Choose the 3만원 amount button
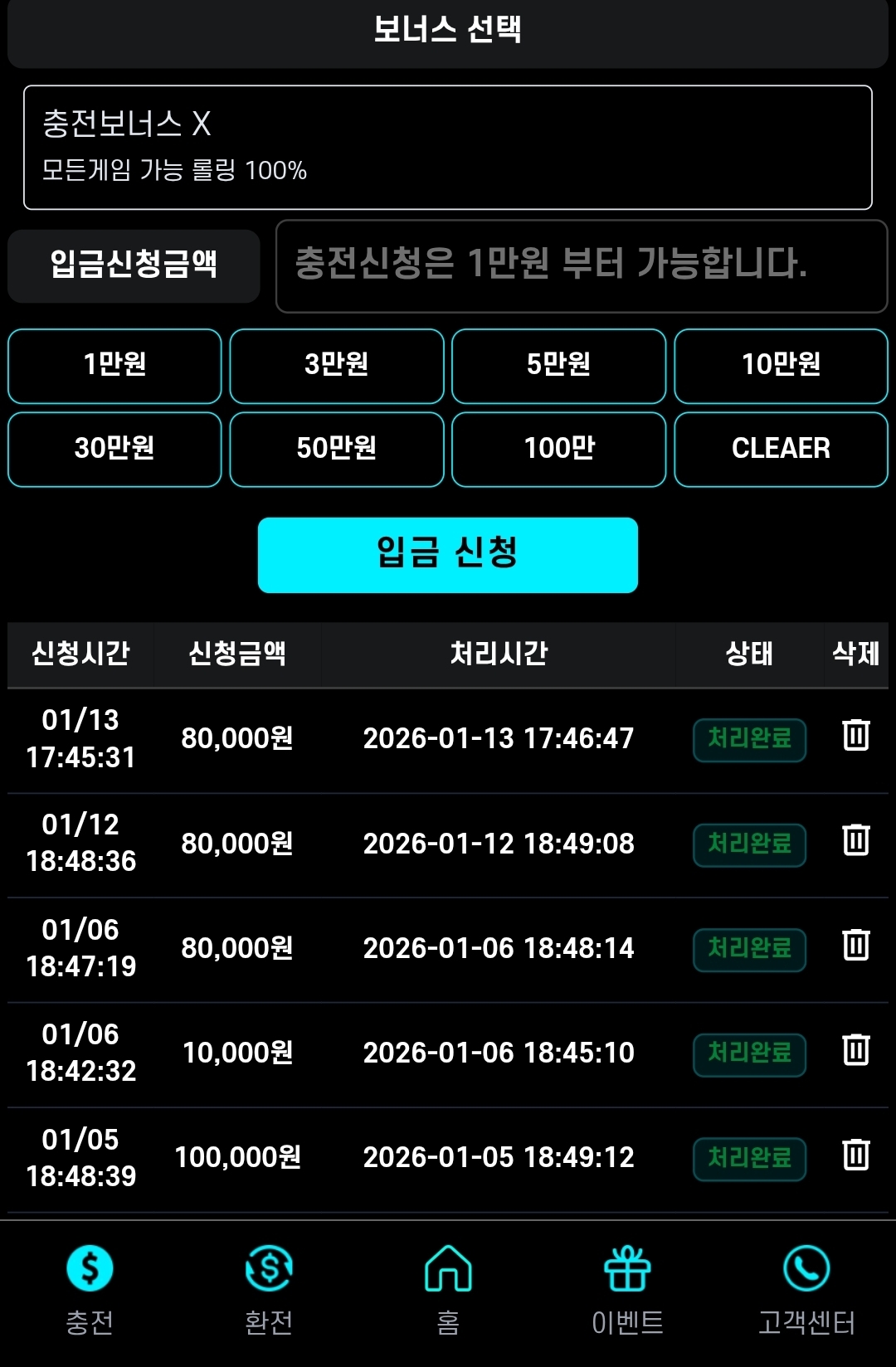Viewport: 896px width, 1367px height. (337, 366)
